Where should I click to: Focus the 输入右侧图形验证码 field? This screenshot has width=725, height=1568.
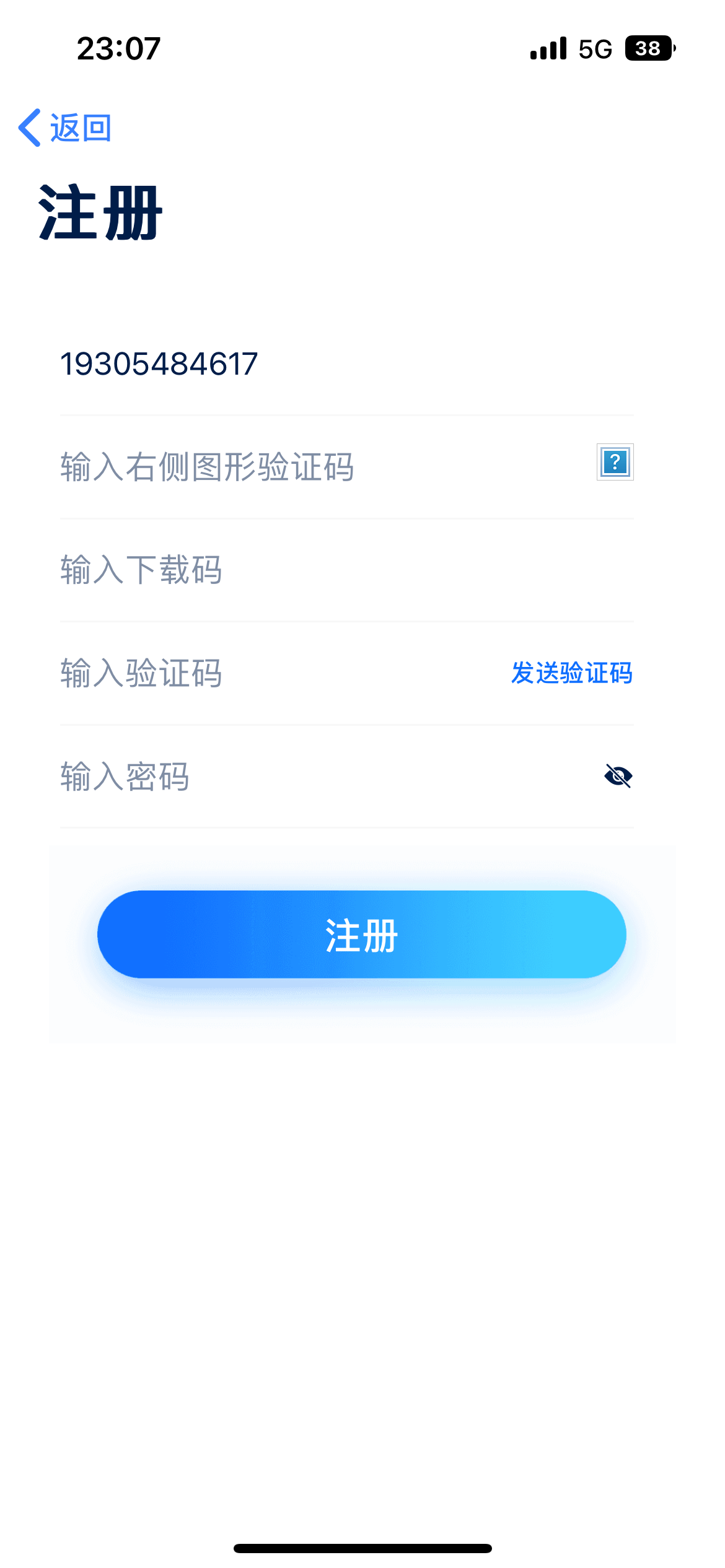pos(322,467)
